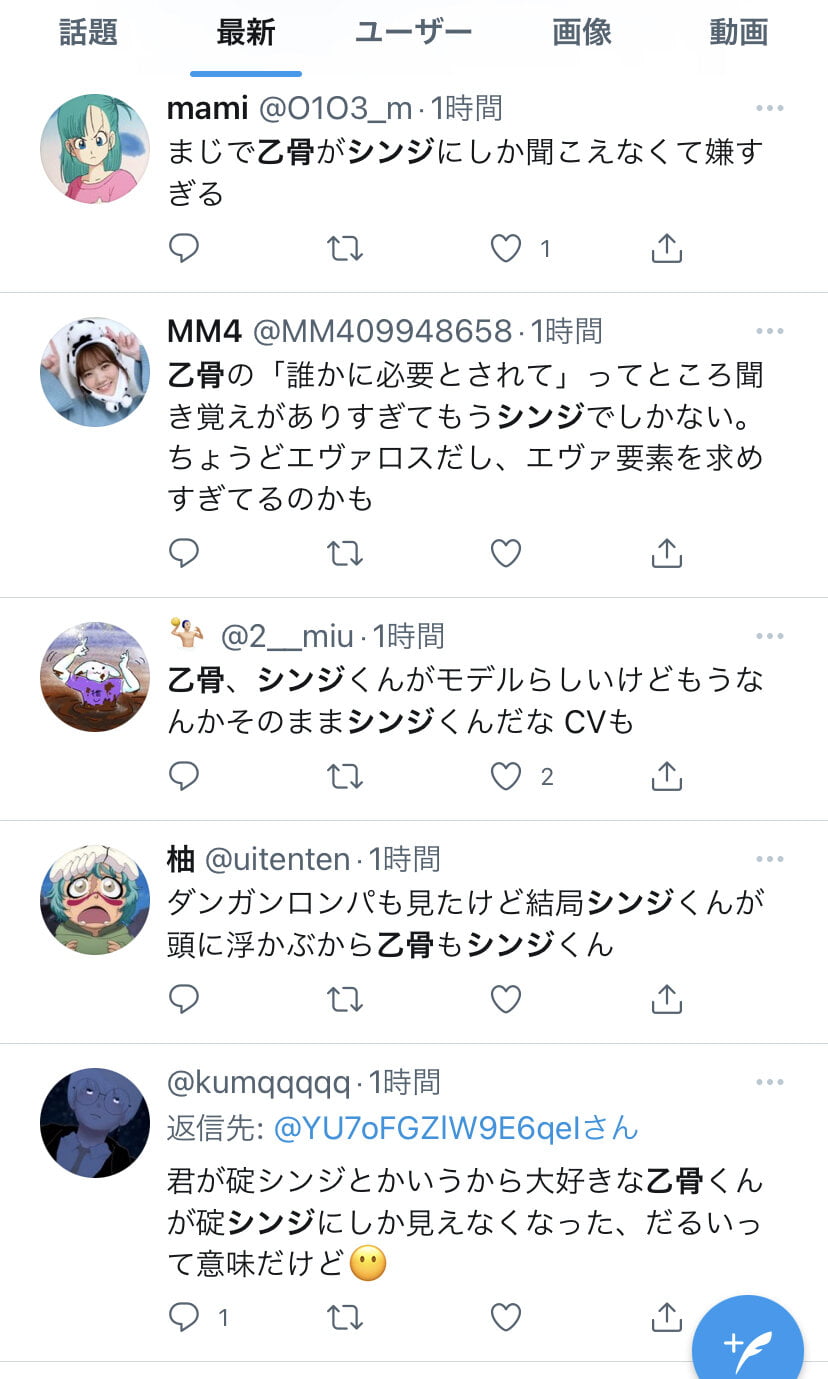Reply to MM4's tweet
828x1379 pixels.
pos(184,553)
